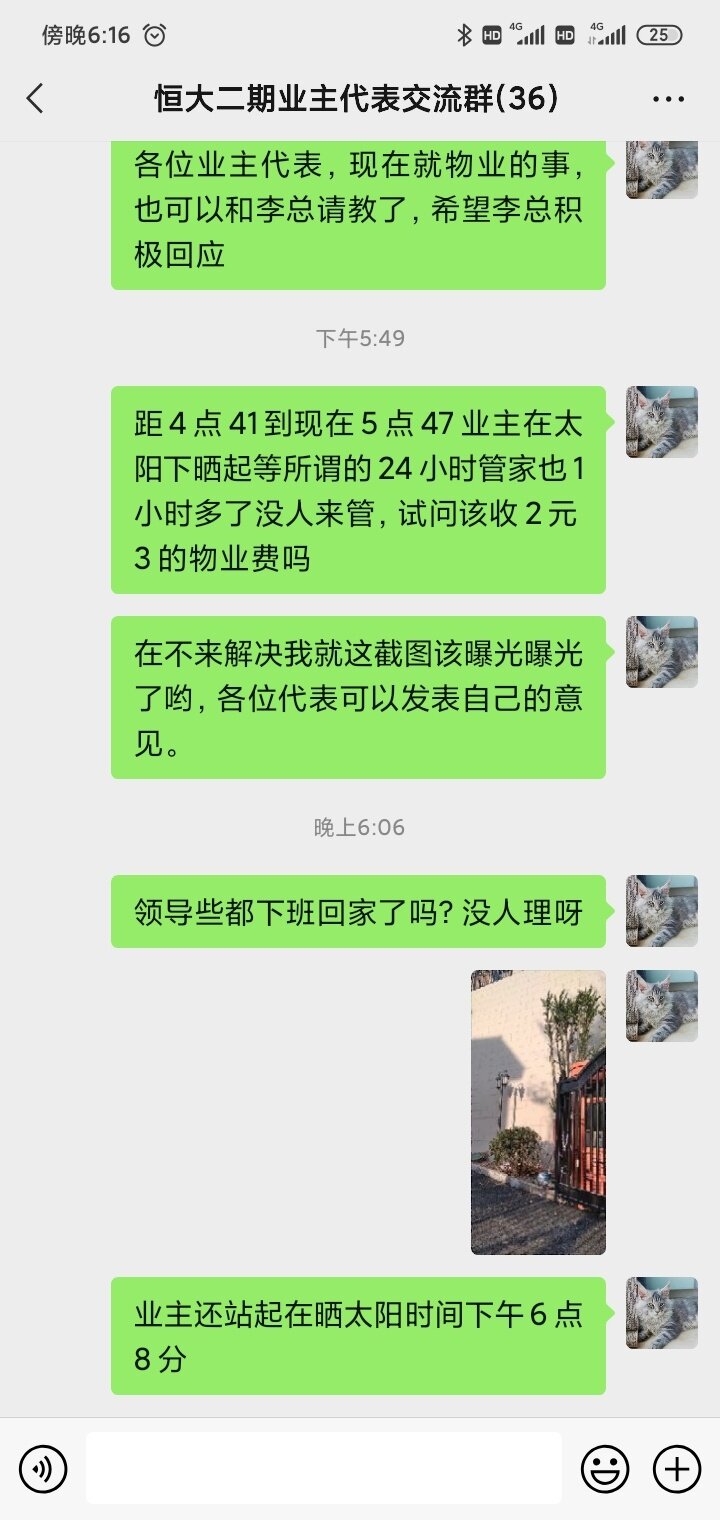Open the three-dot chat info menu
The image size is (720, 1520).
pos(668,99)
